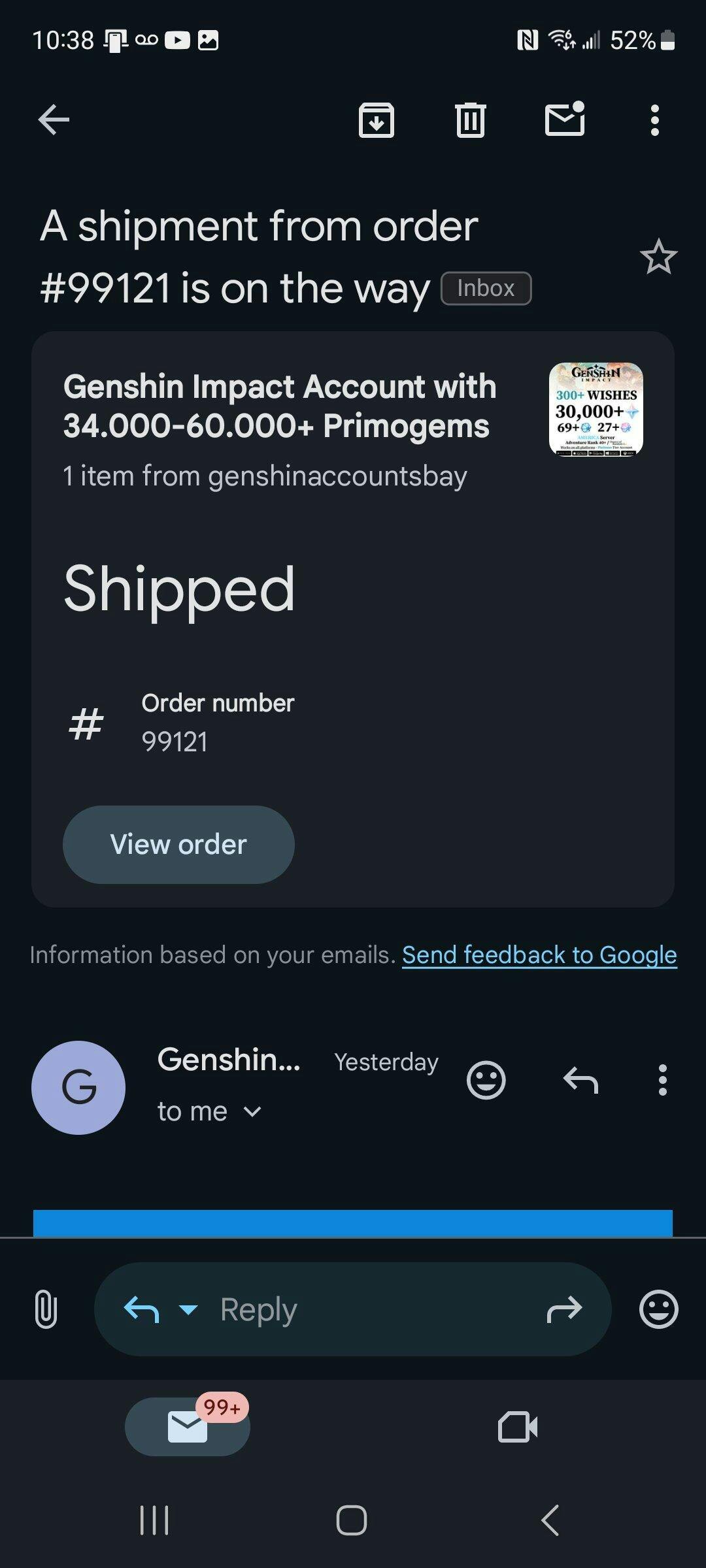This screenshot has height=1568, width=706.
Task: Expand recipient details next to 'to me'
Action: 252,1111
